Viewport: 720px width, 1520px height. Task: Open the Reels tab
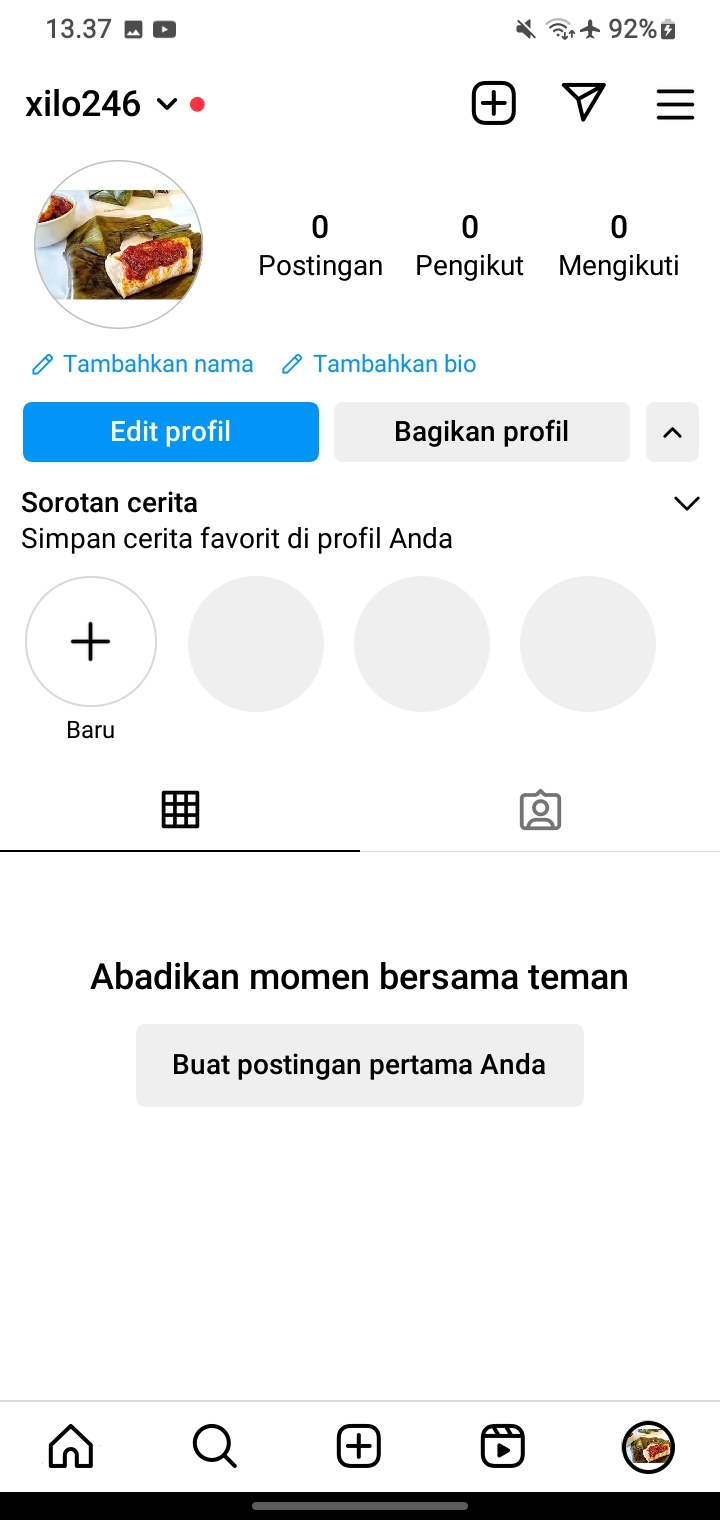click(x=502, y=1446)
